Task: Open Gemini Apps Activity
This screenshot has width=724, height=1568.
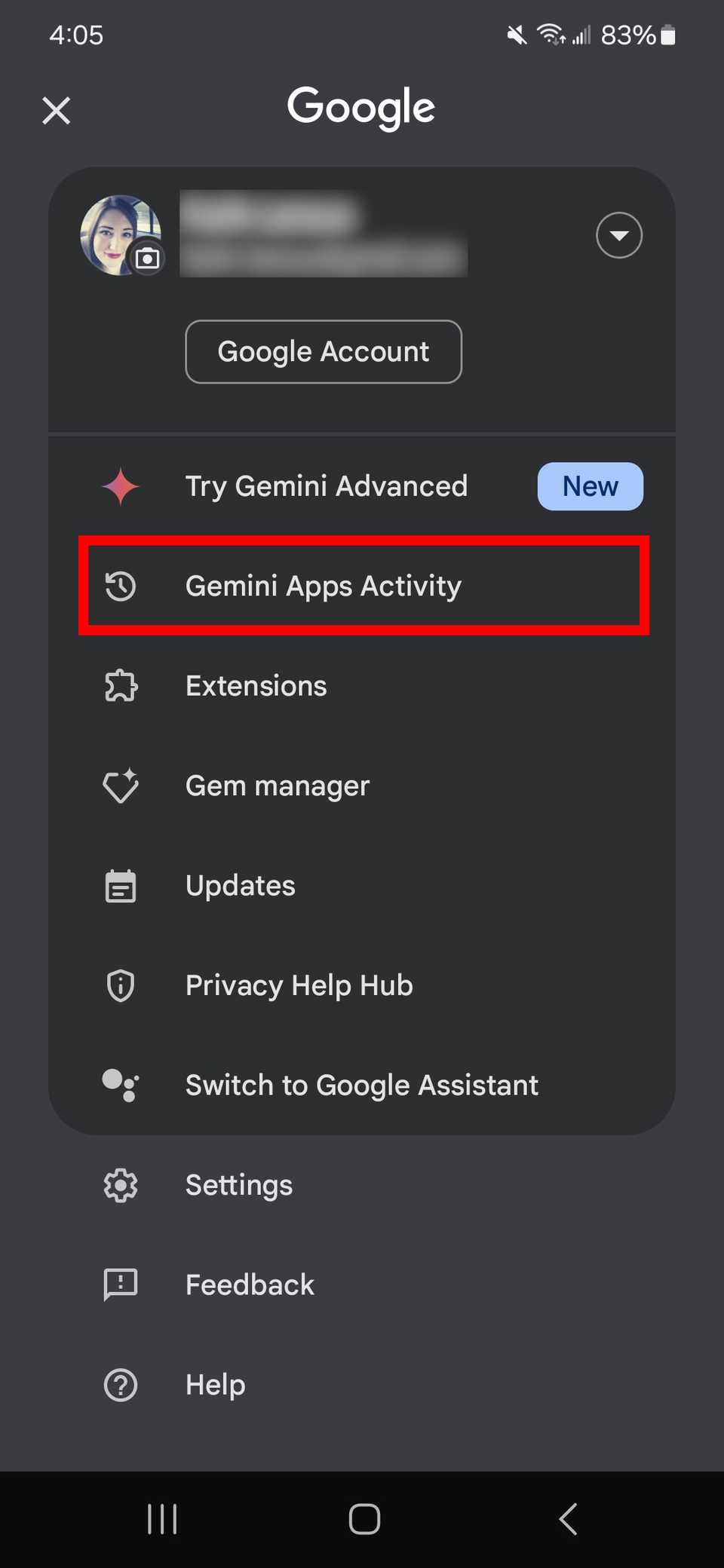Action: point(364,586)
